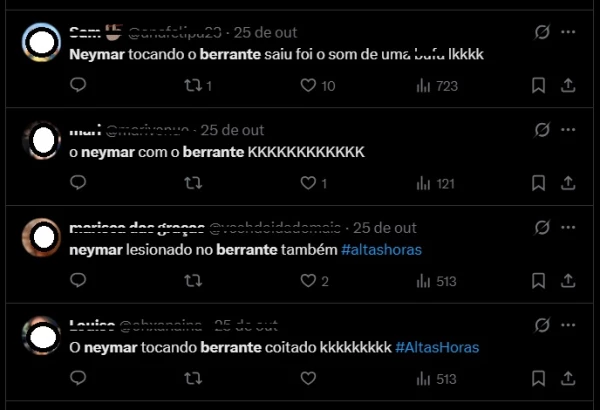Open the #AltasHoras hashtag in the 'coitado' tweet
Viewport: 600px width, 410px height.
(x=437, y=347)
